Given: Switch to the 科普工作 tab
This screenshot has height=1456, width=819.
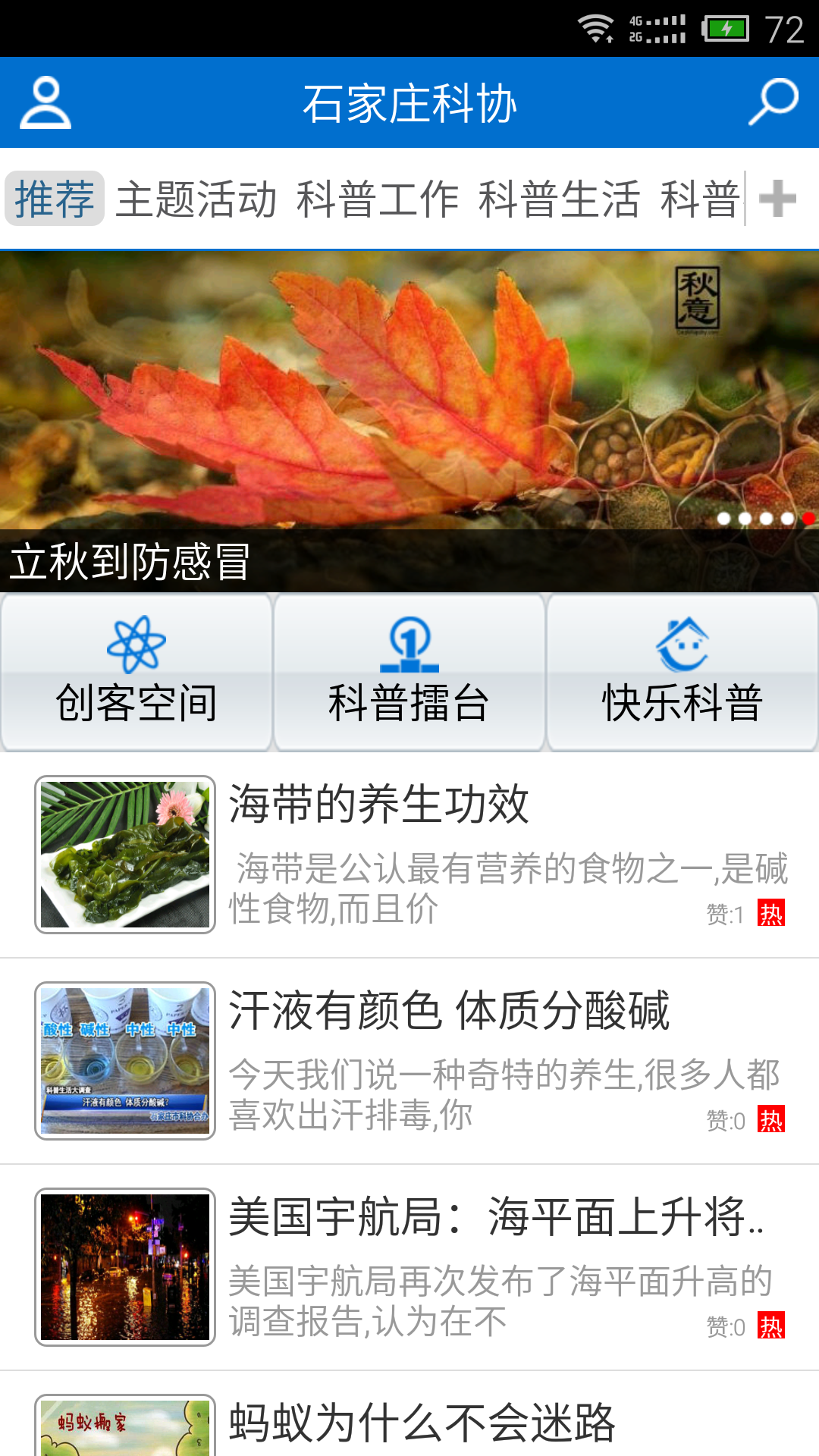Looking at the screenshot, I should (x=378, y=199).
